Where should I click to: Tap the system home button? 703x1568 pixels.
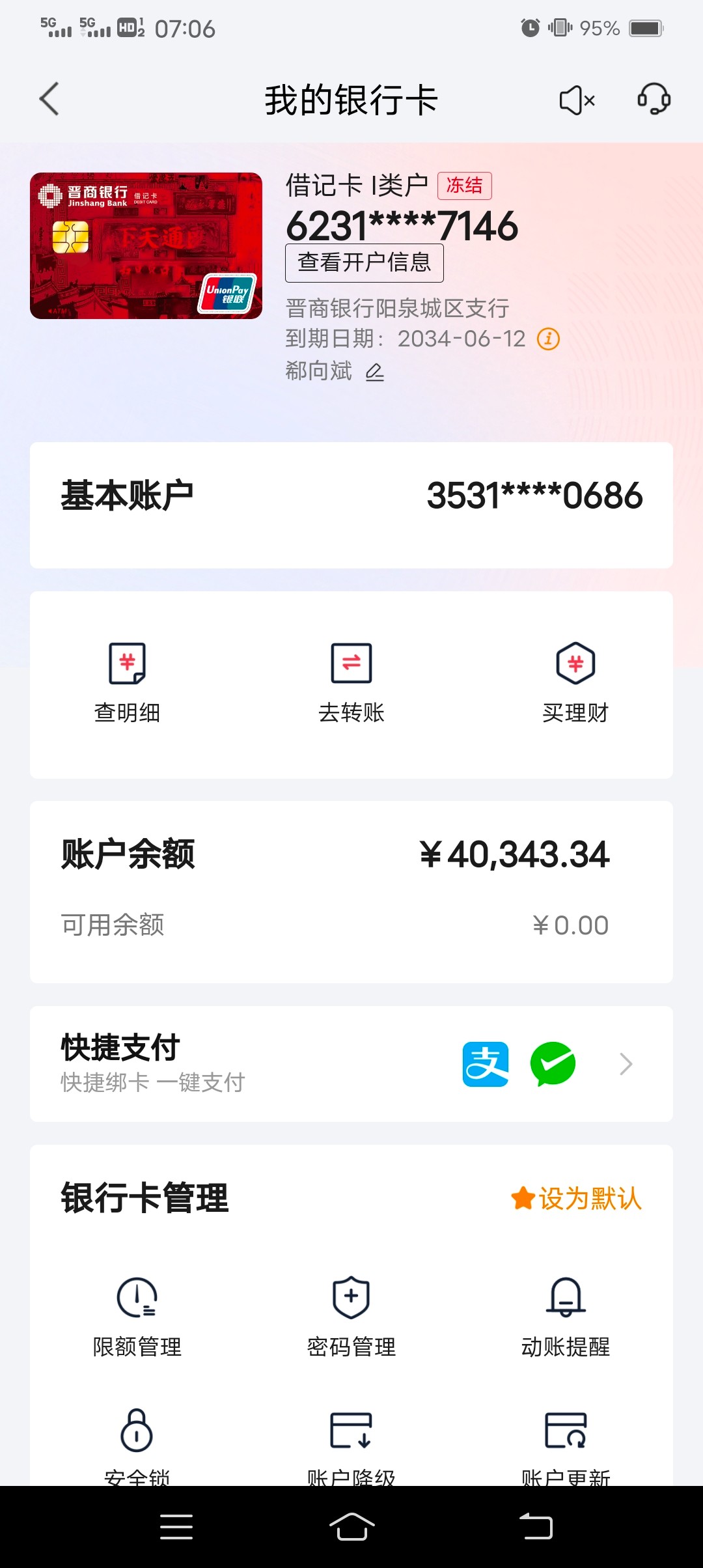pos(351,1526)
